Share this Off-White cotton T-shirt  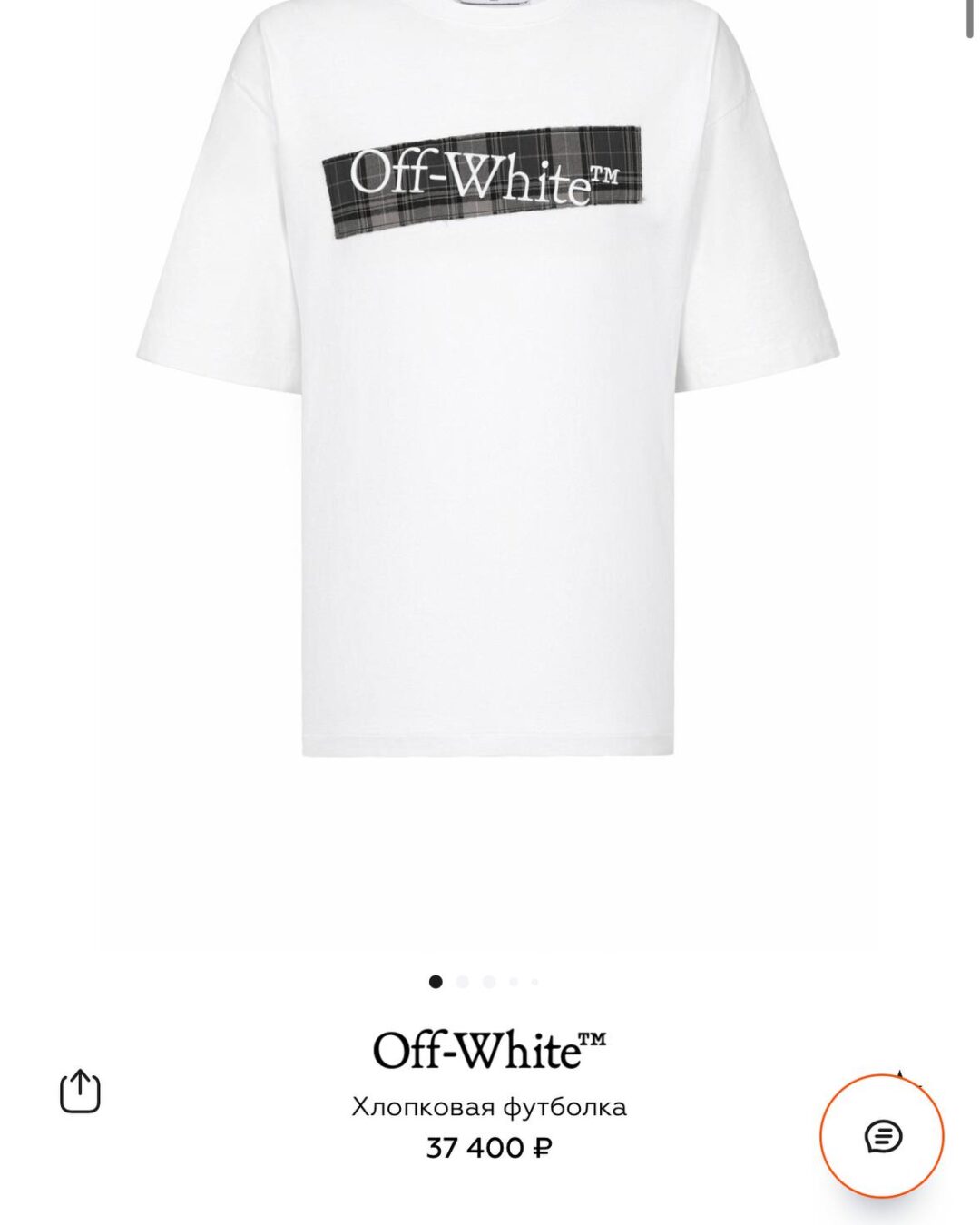(80, 1091)
